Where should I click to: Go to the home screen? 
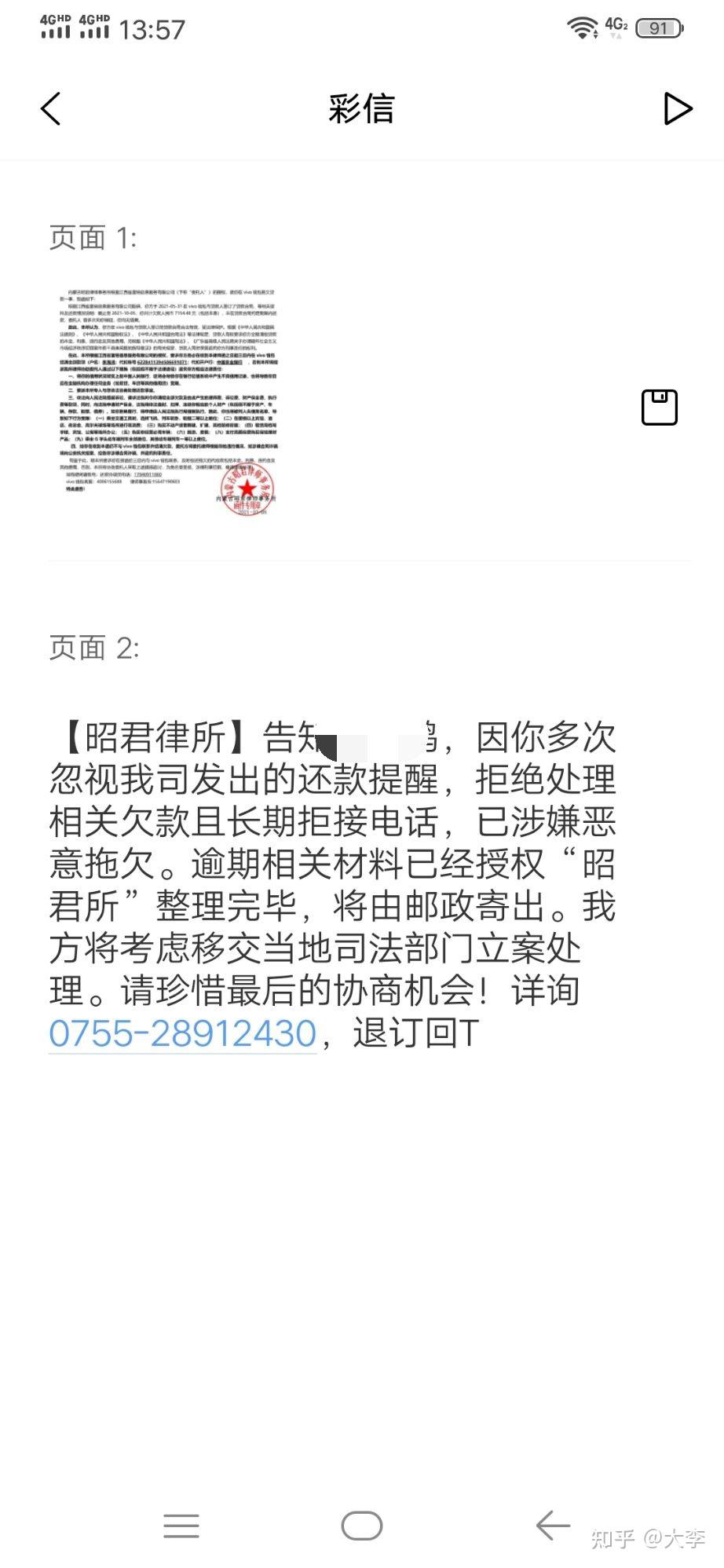click(x=362, y=1525)
